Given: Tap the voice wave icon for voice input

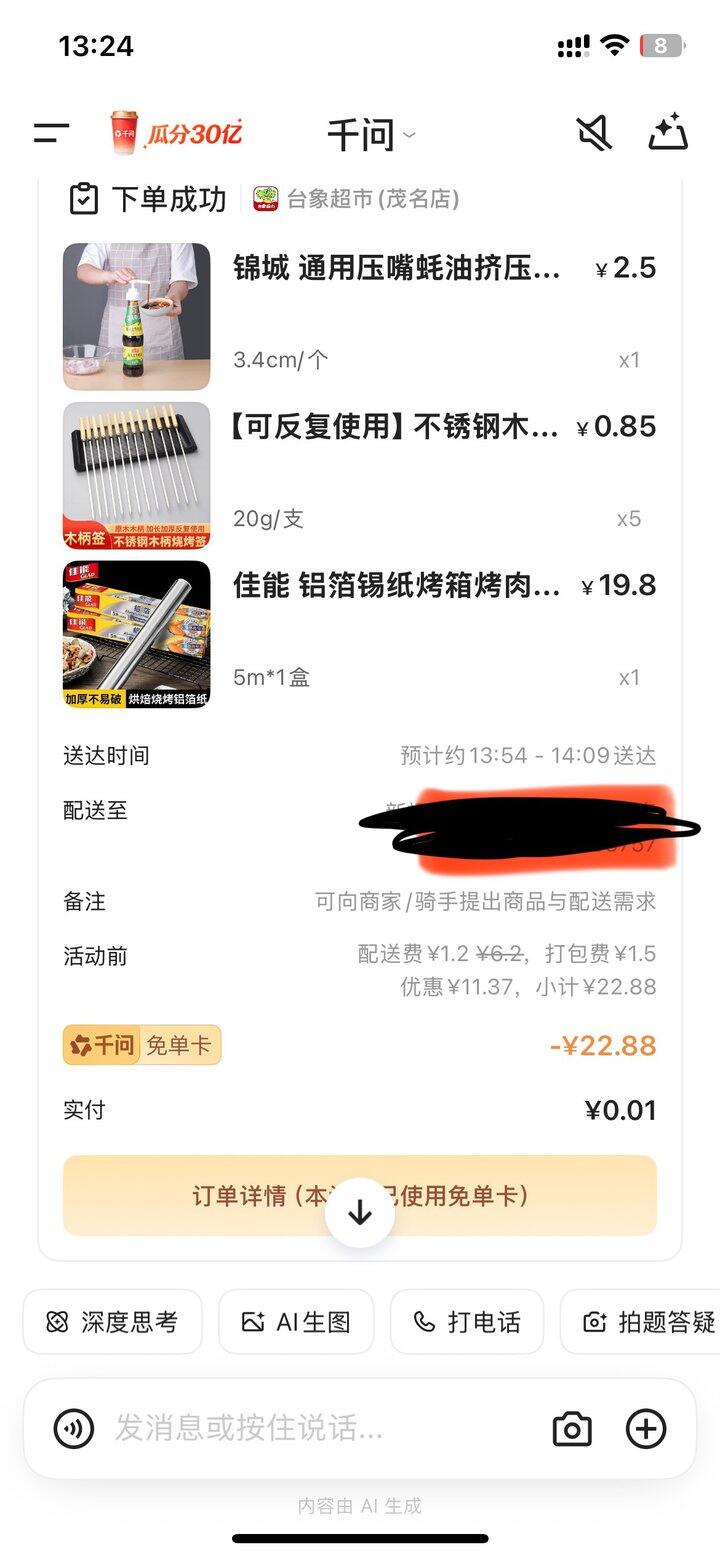Looking at the screenshot, I should (67, 1430).
